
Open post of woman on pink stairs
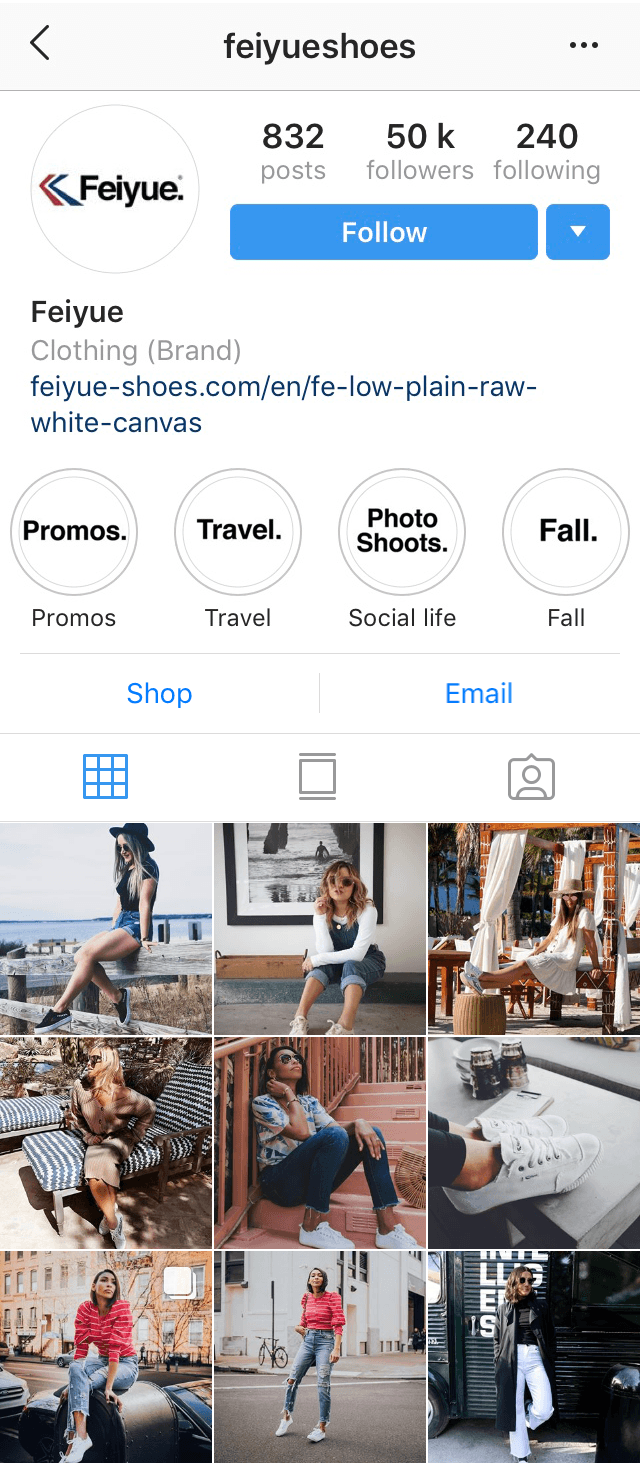pyautogui.click(x=320, y=1143)
